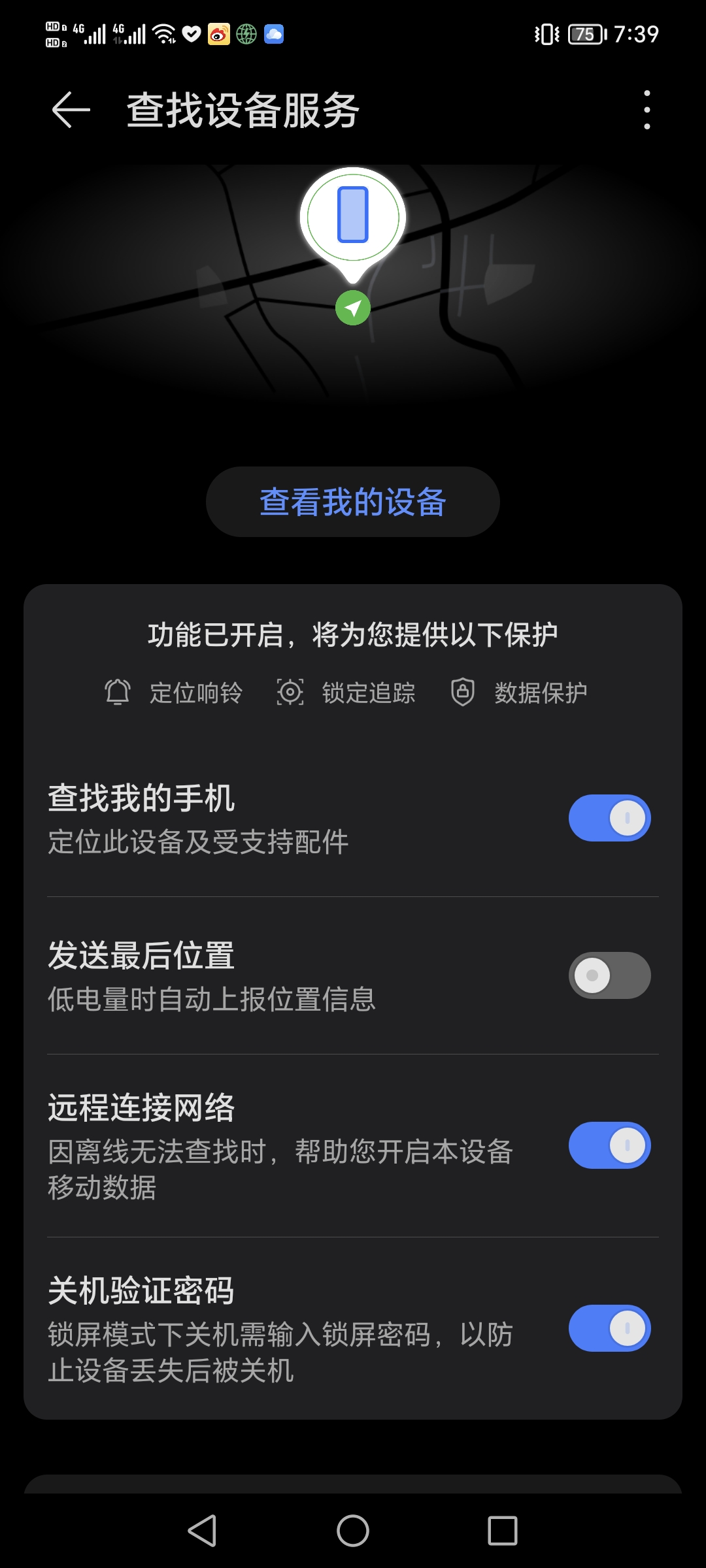This screenshot has height=1568, width=706.
Task: Click the cloud sync icon in status bar
Action: pyautogui.click(x=274, y=33)
